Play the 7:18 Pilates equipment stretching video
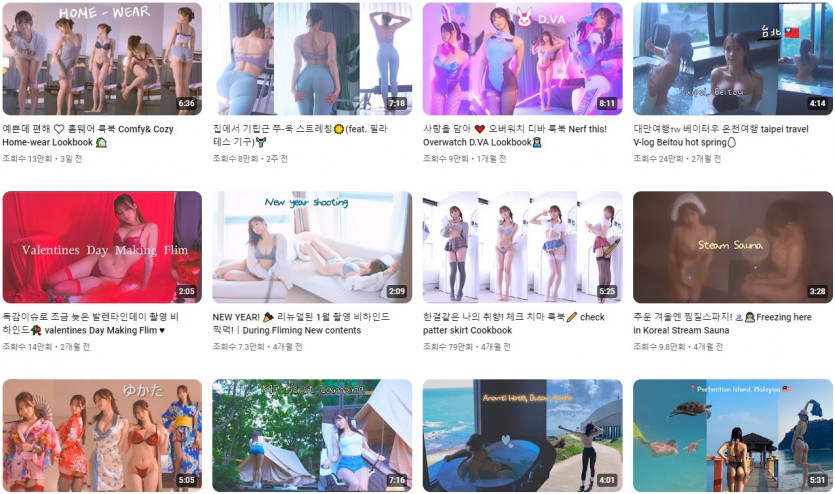 (x=312, y=58)
